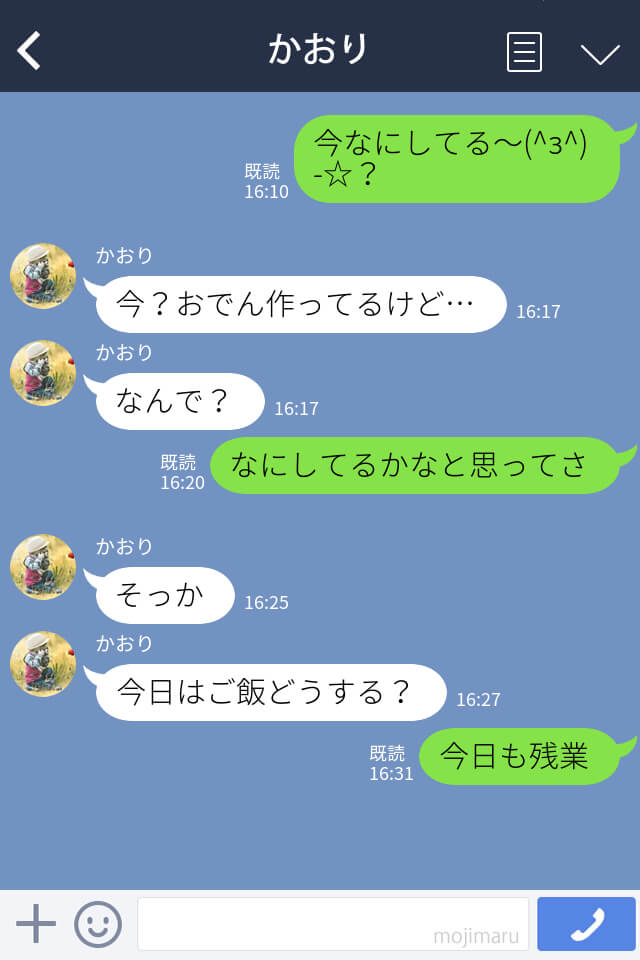Open the emoji sticker picker
The image size is (640, 960).
[97, 924]
